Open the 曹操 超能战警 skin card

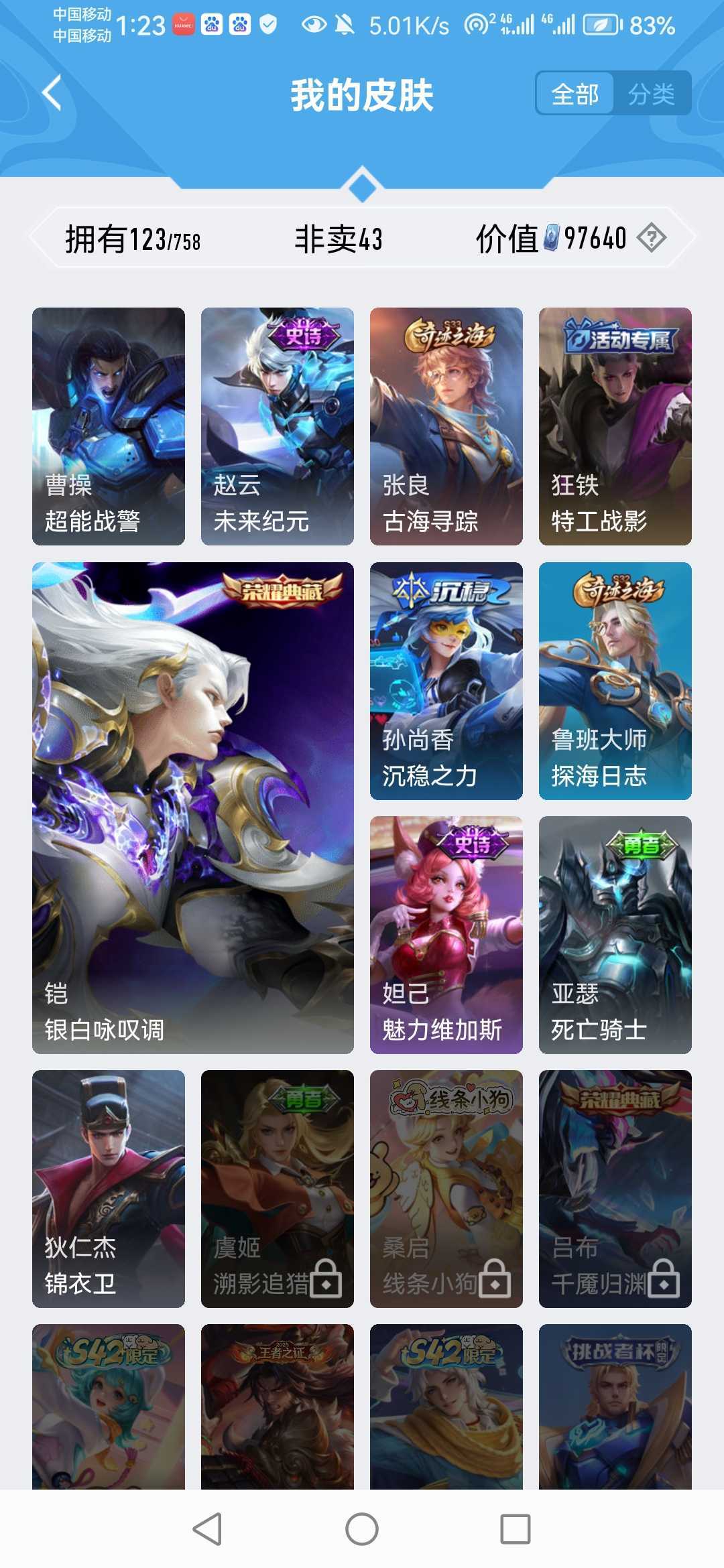point(109,426)
